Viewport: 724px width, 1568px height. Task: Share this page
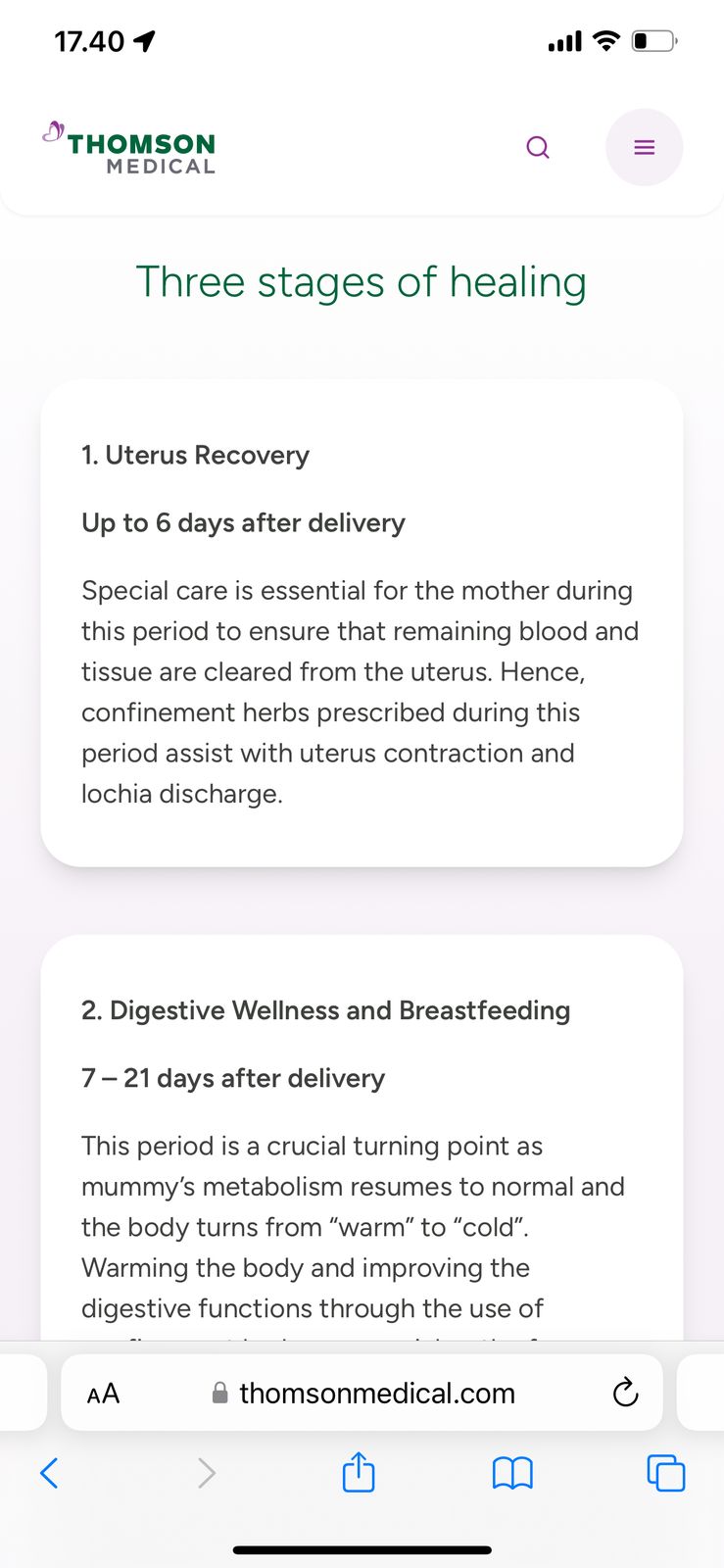tap(359, 1472)
